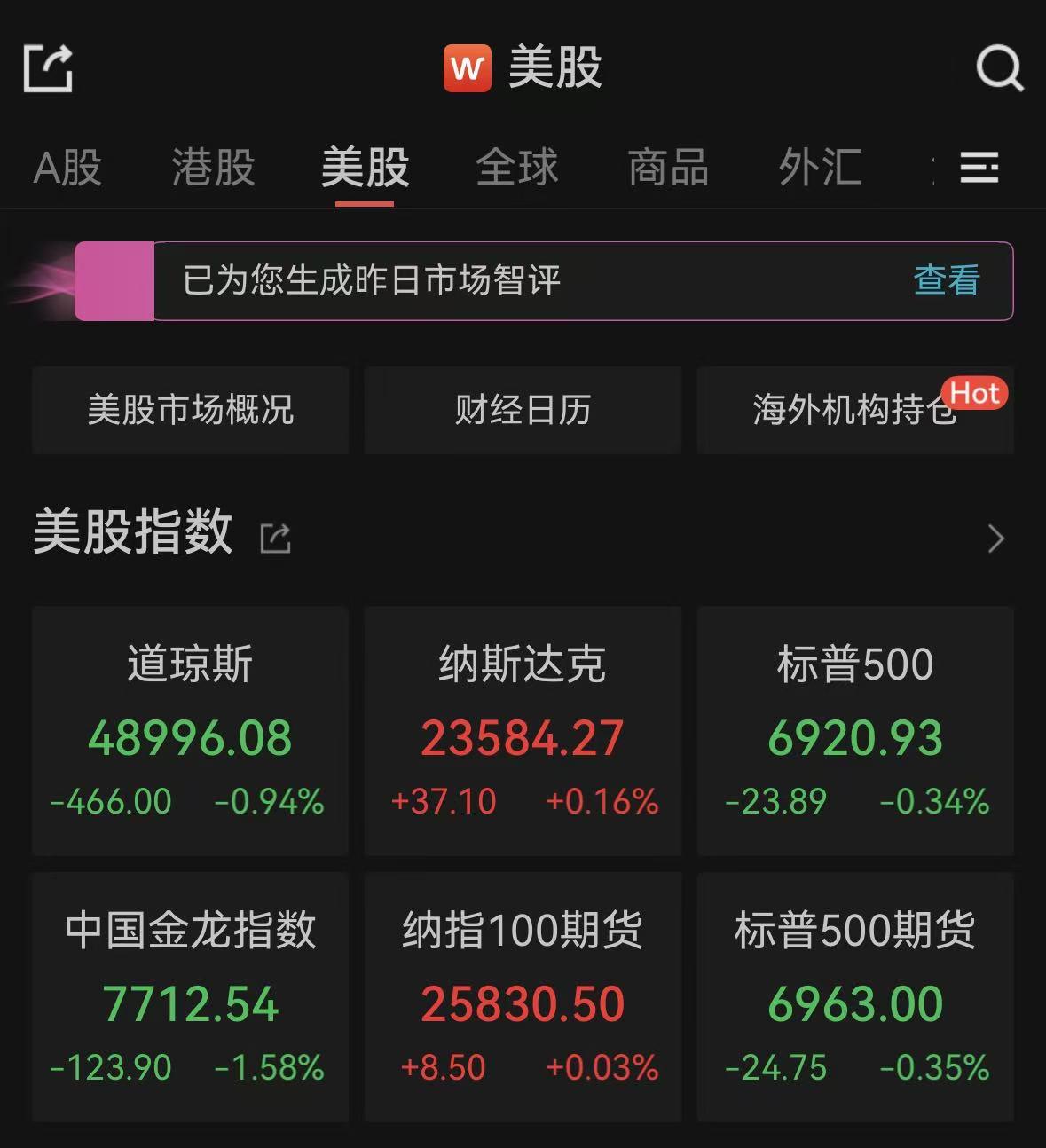1046x1148 pixels.
Task: Open the 外汇 tab
Action: [x=820, y=167]
